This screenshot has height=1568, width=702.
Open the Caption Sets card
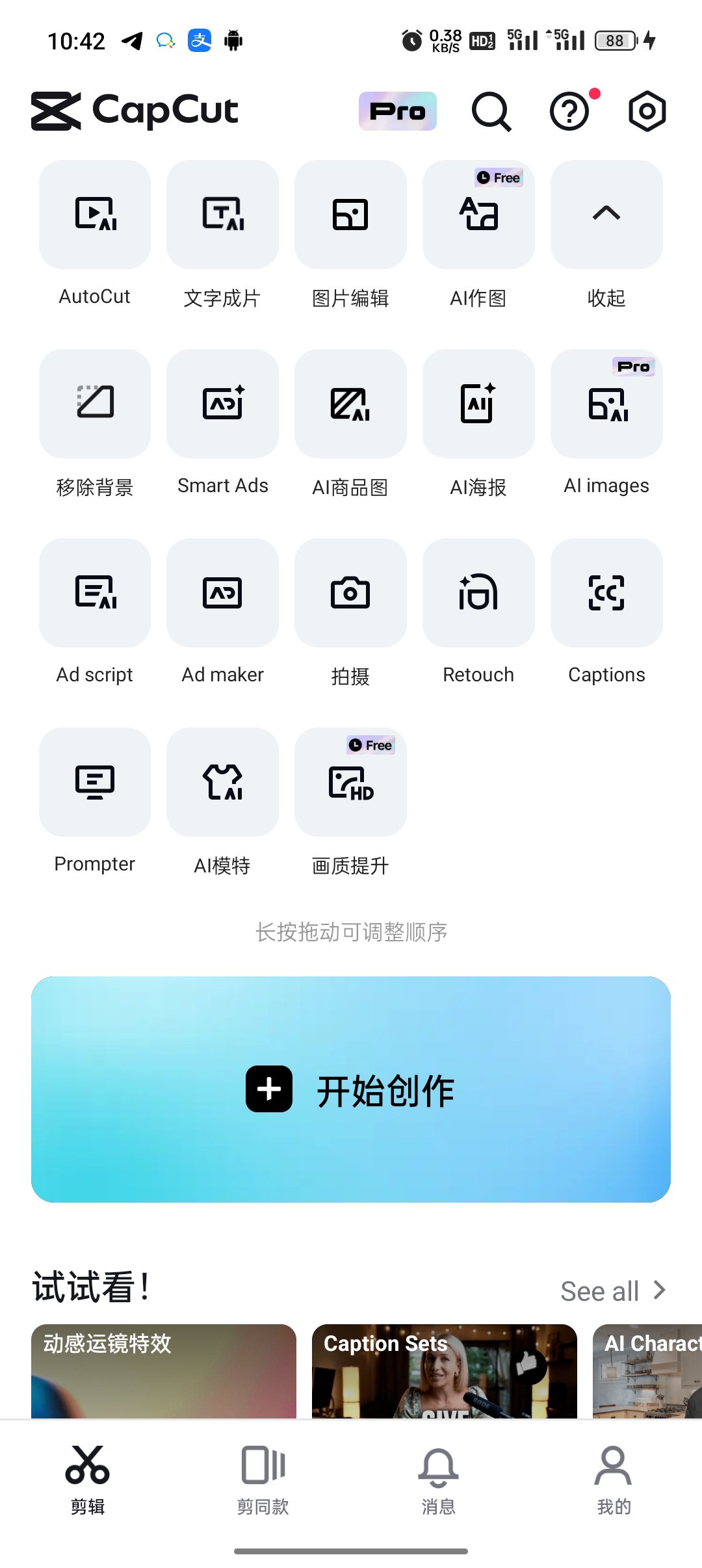(x=445, y=1370)
